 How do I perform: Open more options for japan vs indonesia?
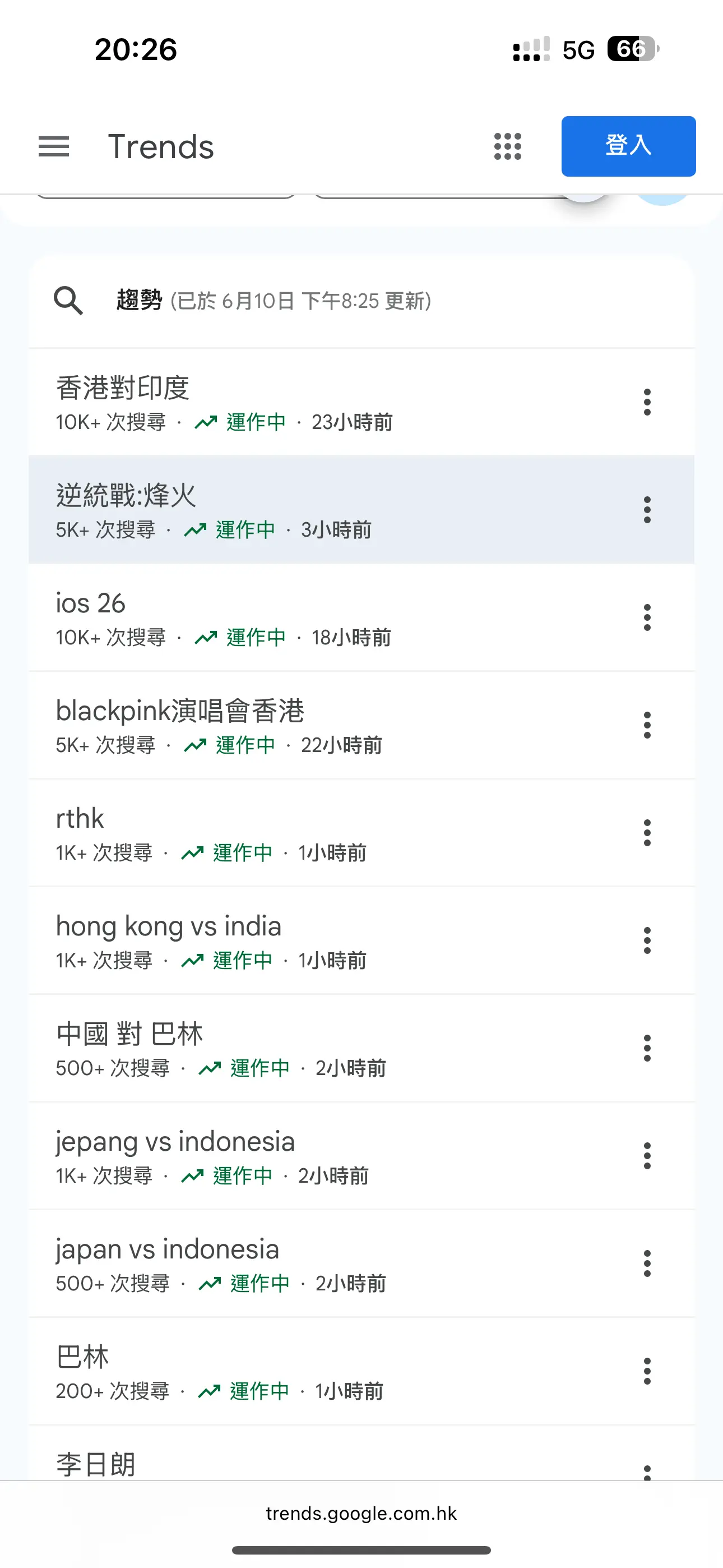[x=647, y=1263]
